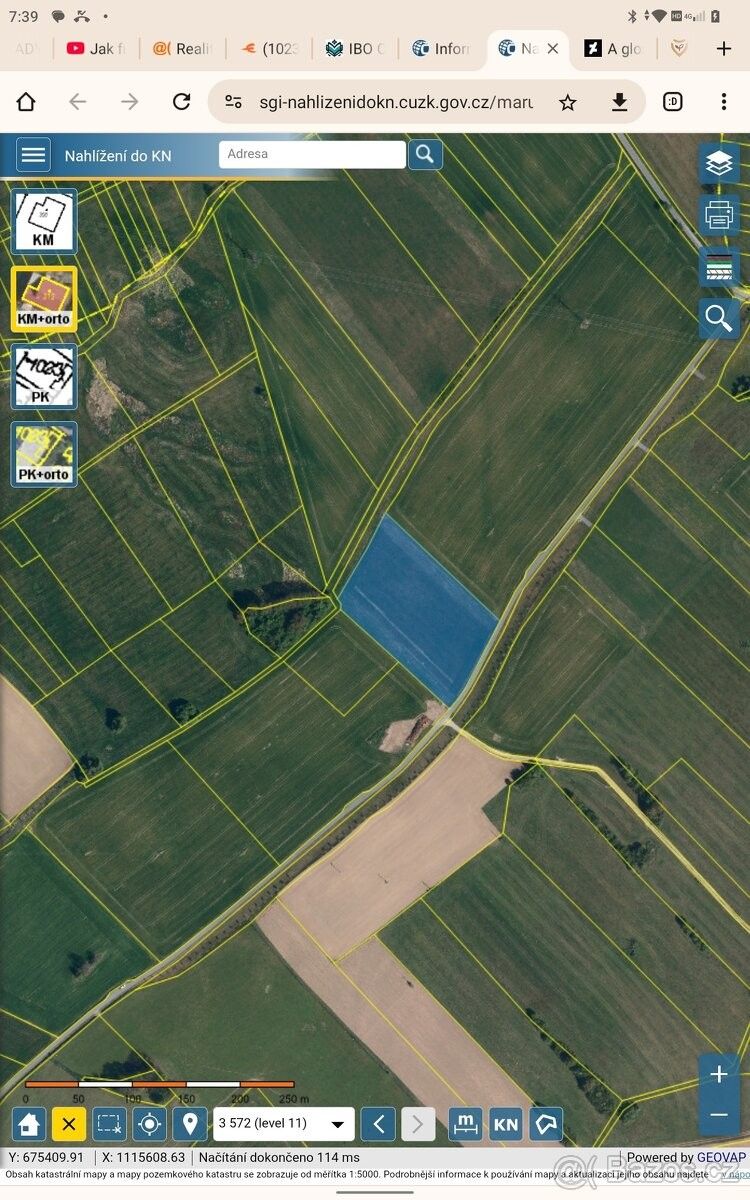Tap the search magnifier next to Adresa
Image resolution: width=750 pixels, height=1200 pixels.
click(x=425, y=154)
